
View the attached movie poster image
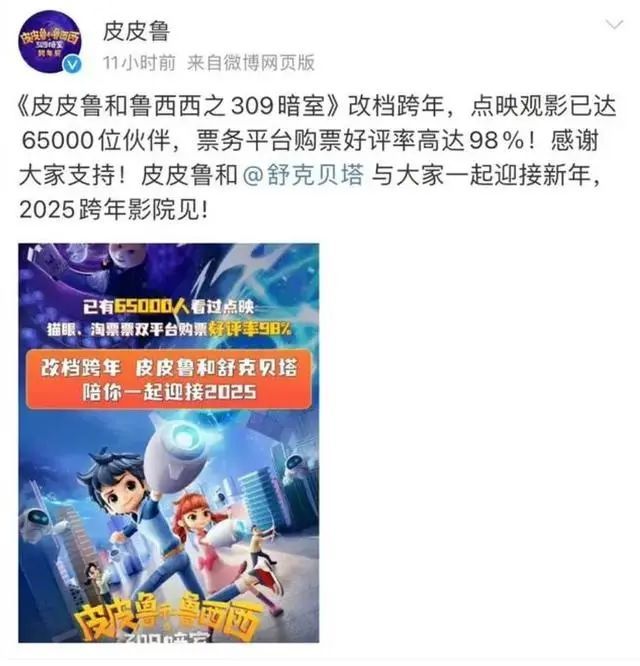point(169,442)
